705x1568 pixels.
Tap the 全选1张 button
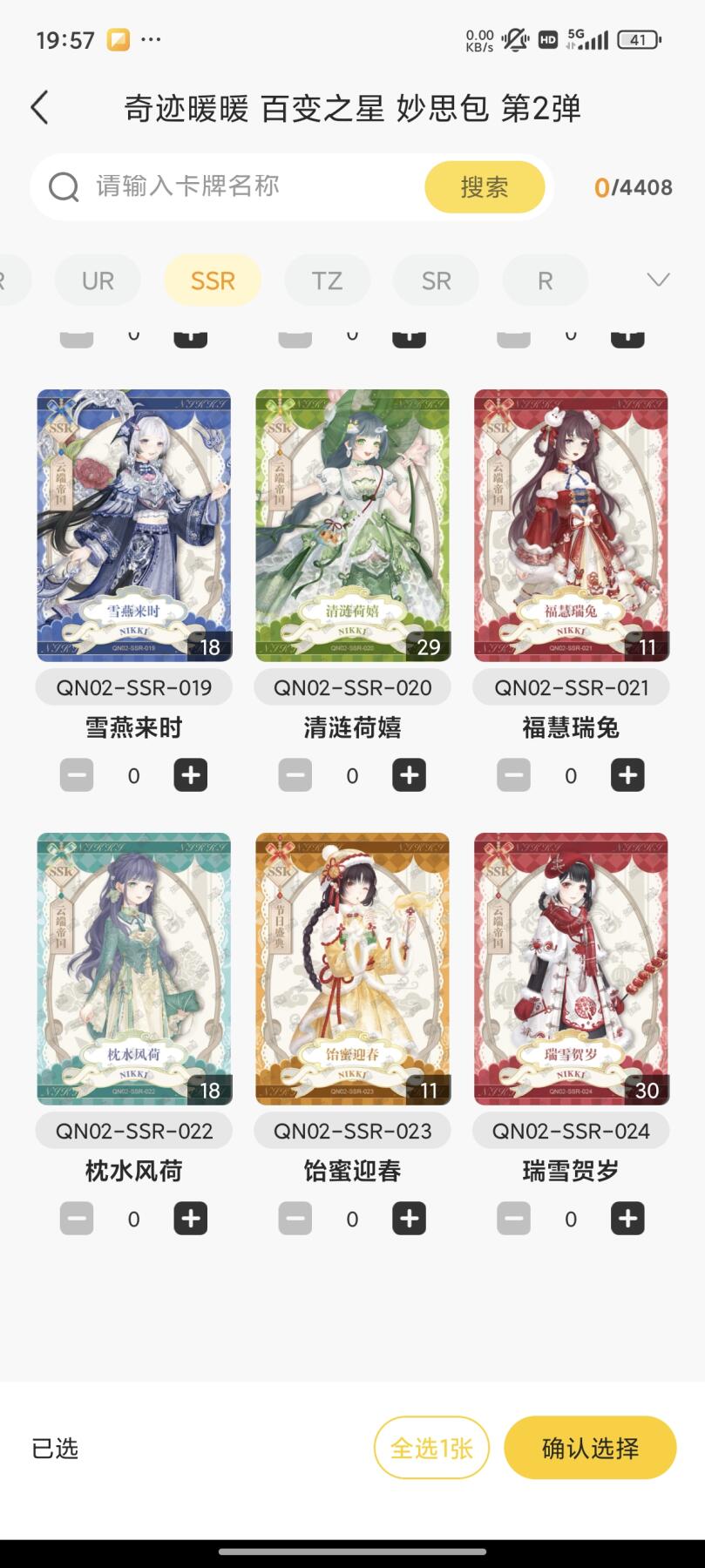point(431,1448)
